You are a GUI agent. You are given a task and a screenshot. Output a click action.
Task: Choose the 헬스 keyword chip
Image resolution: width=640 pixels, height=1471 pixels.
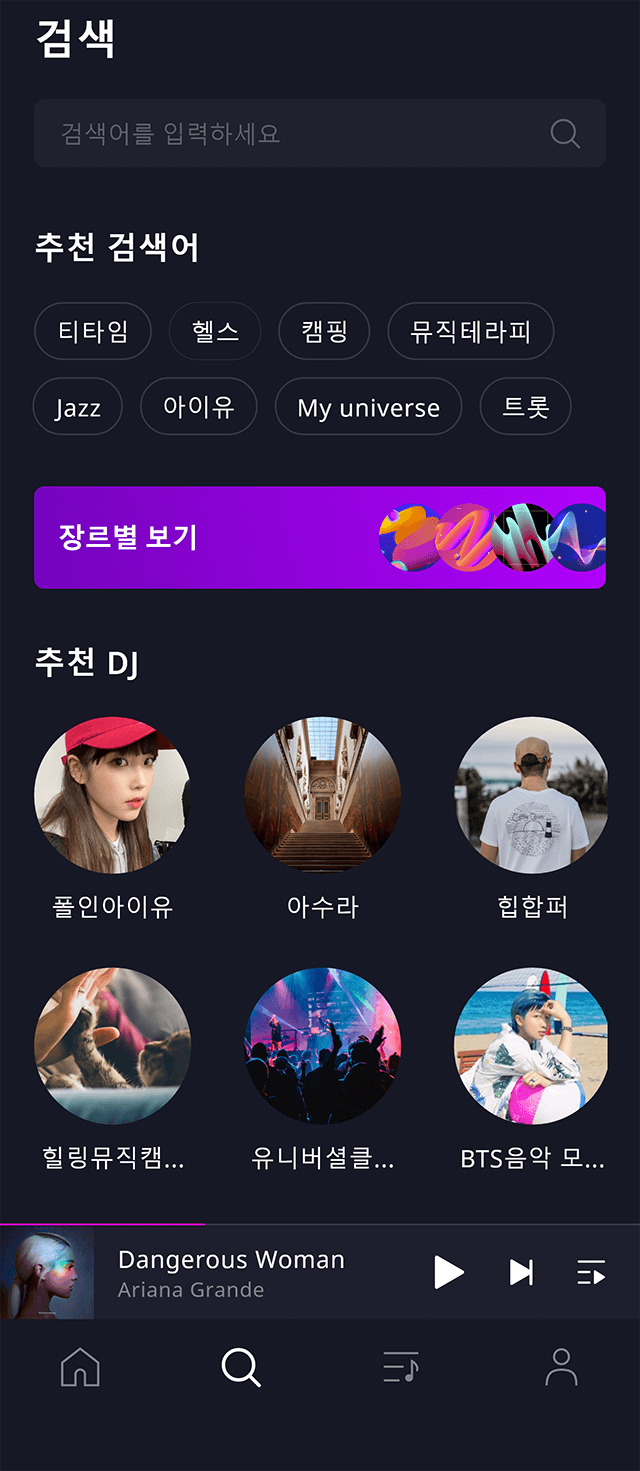tap(215, 331)
